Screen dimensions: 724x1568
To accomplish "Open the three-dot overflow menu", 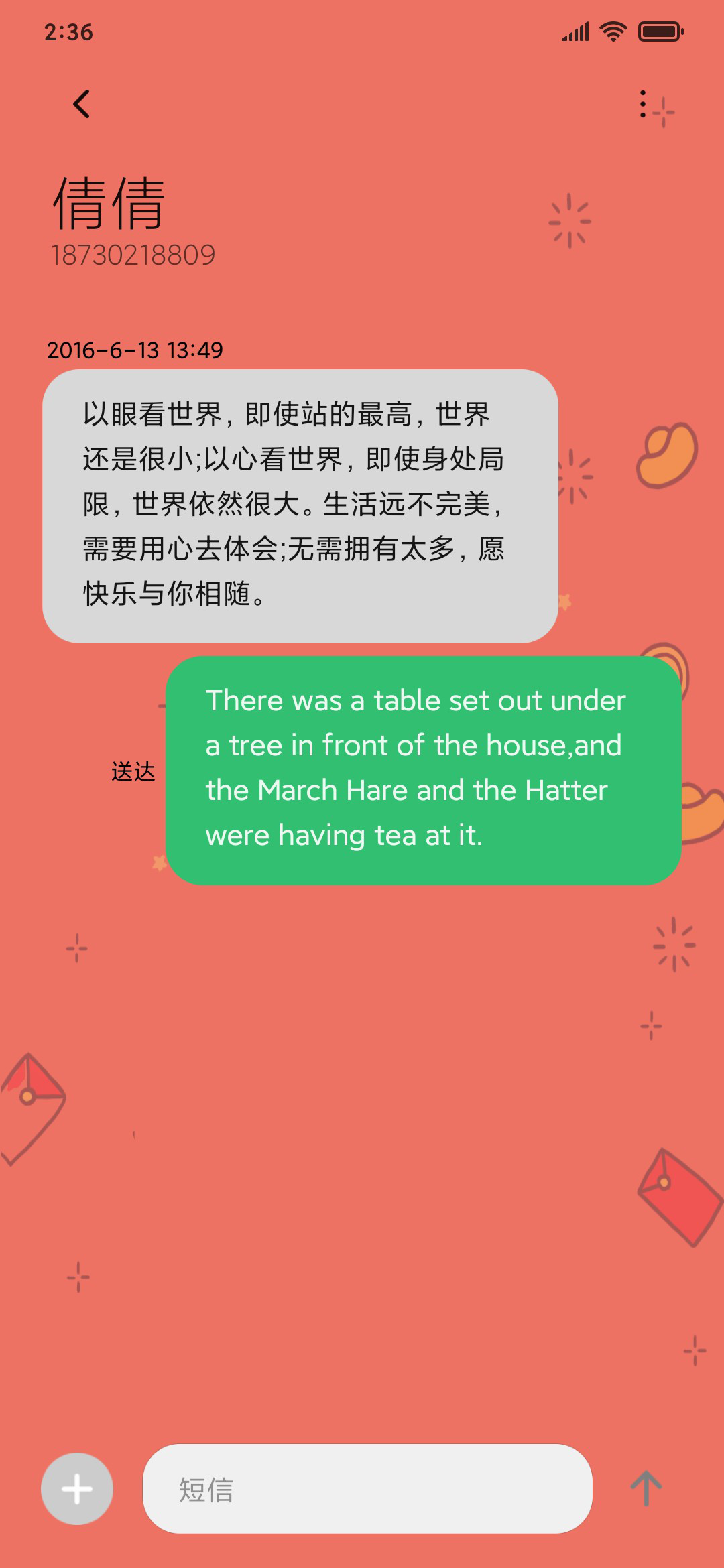I will 643,104.
